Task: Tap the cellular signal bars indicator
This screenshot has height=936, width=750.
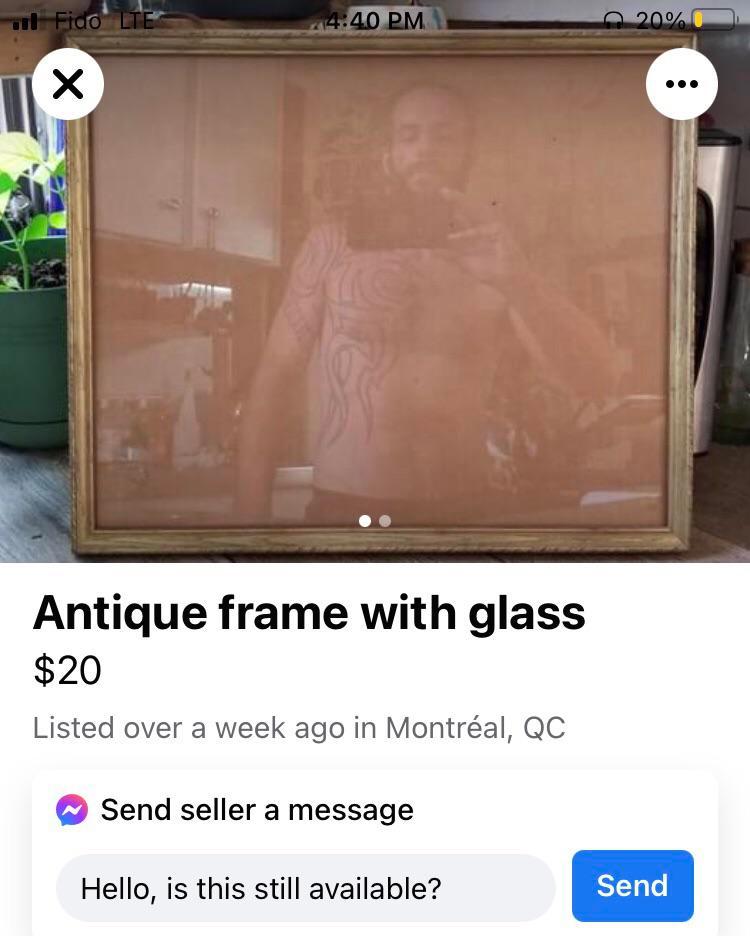Action: tap(23, 18)
